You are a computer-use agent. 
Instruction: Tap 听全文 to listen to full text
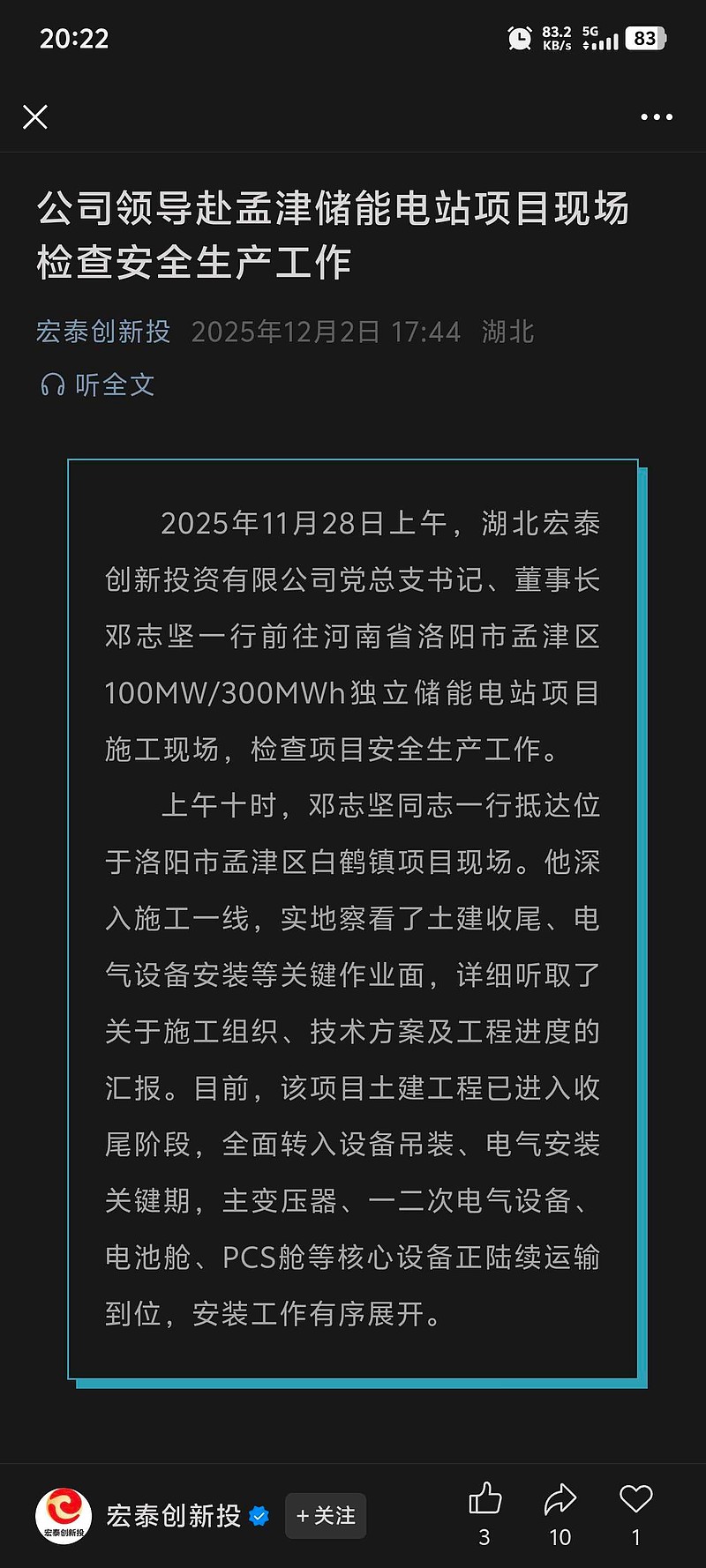tap(115, 385)
